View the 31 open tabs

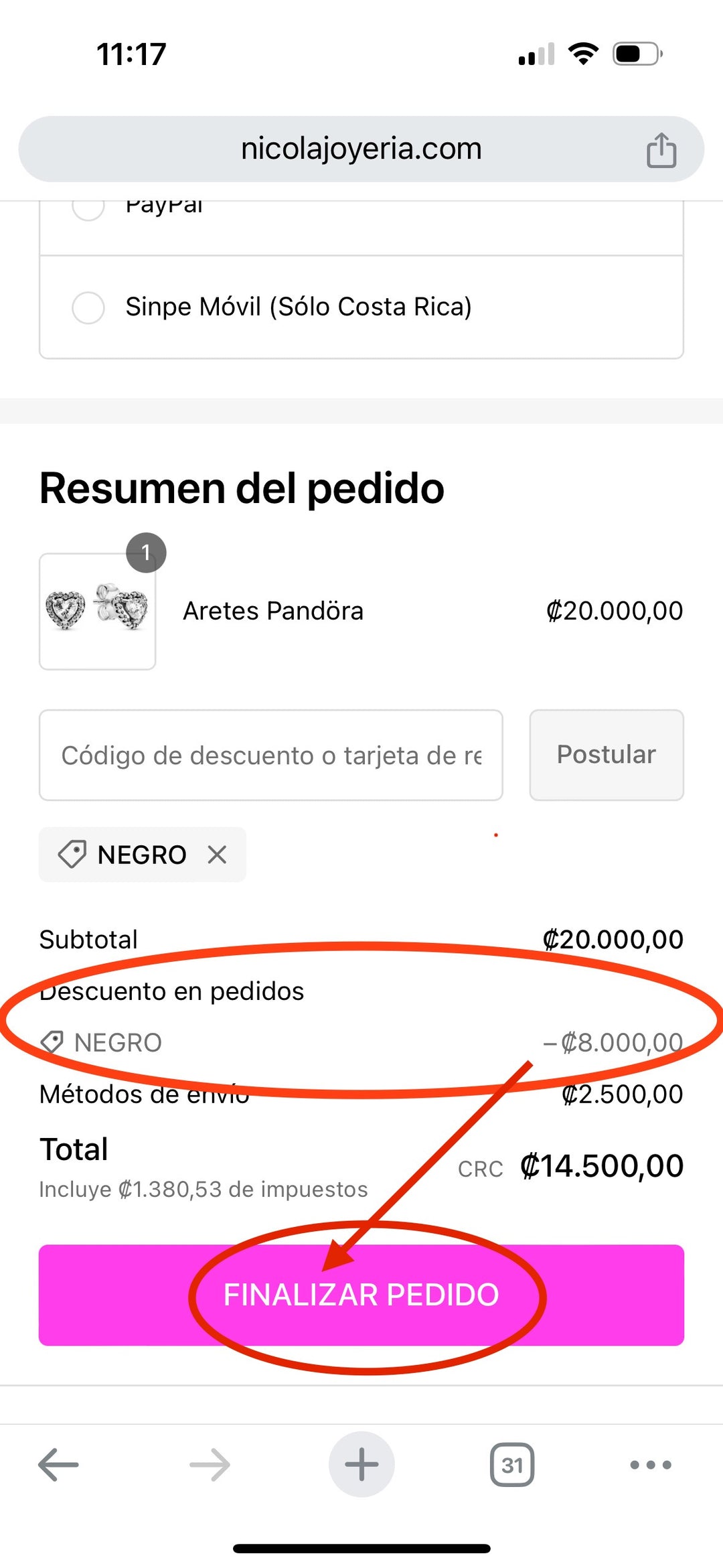click(512, 1465)
